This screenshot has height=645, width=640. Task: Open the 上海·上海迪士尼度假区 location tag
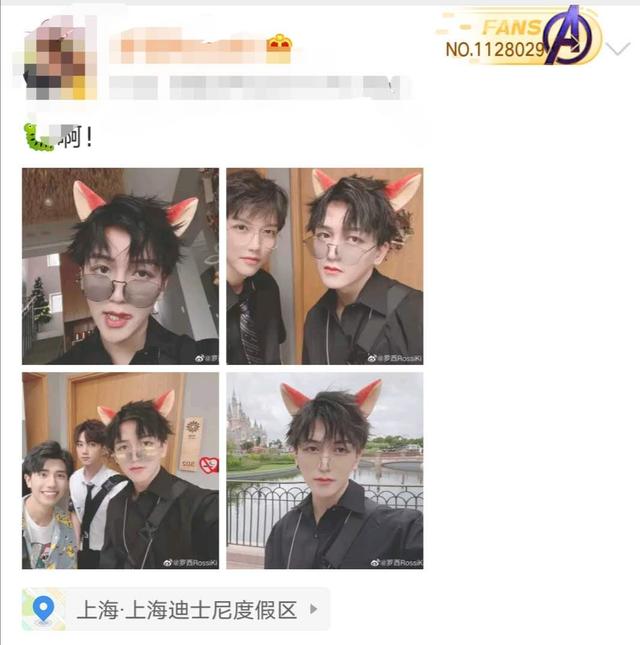(175, 609)
